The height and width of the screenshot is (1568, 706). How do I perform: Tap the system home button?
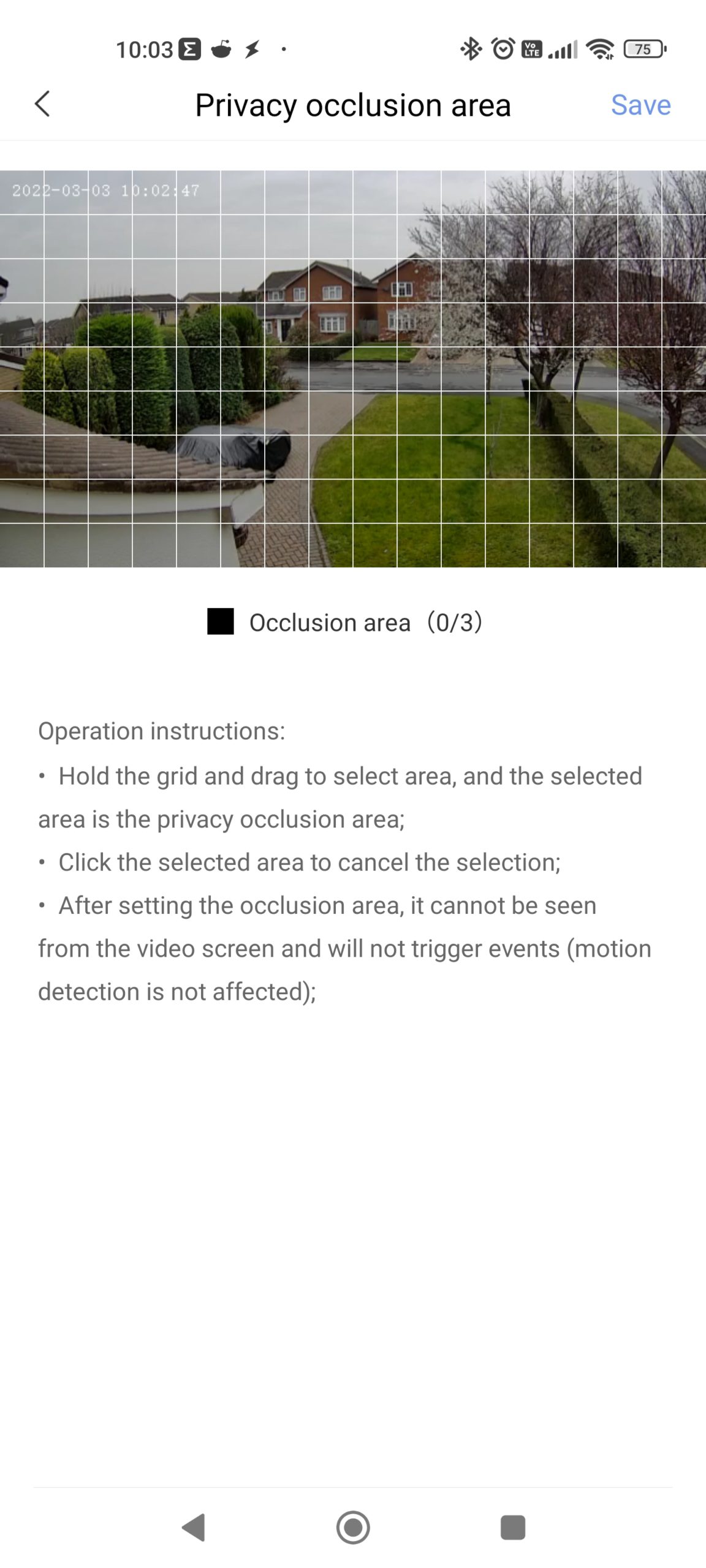pyautogui.click(x=353, y=1527)
